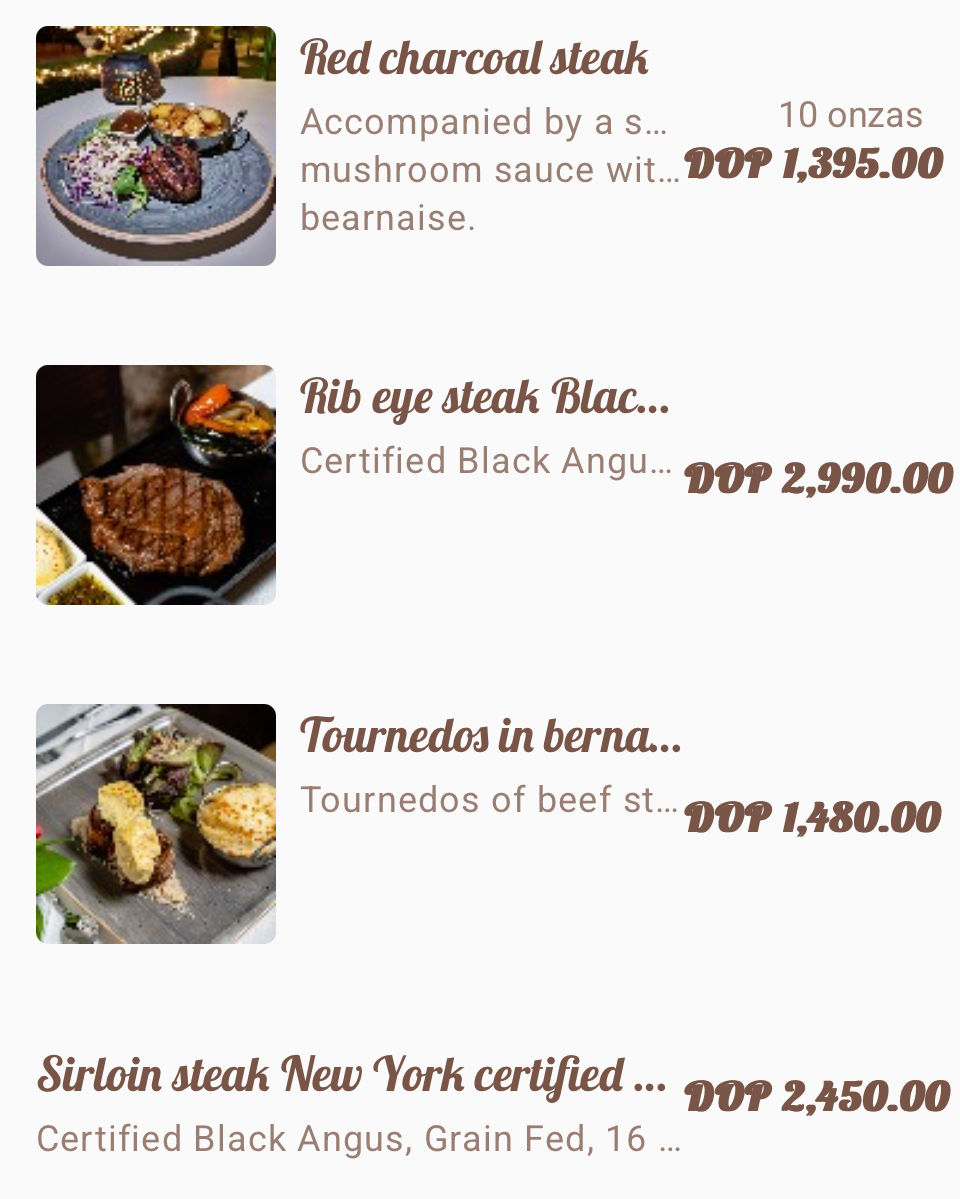Open the Red charcoal steak menu item
This screenshot has height=1199, width=960.
click(474, 59)
